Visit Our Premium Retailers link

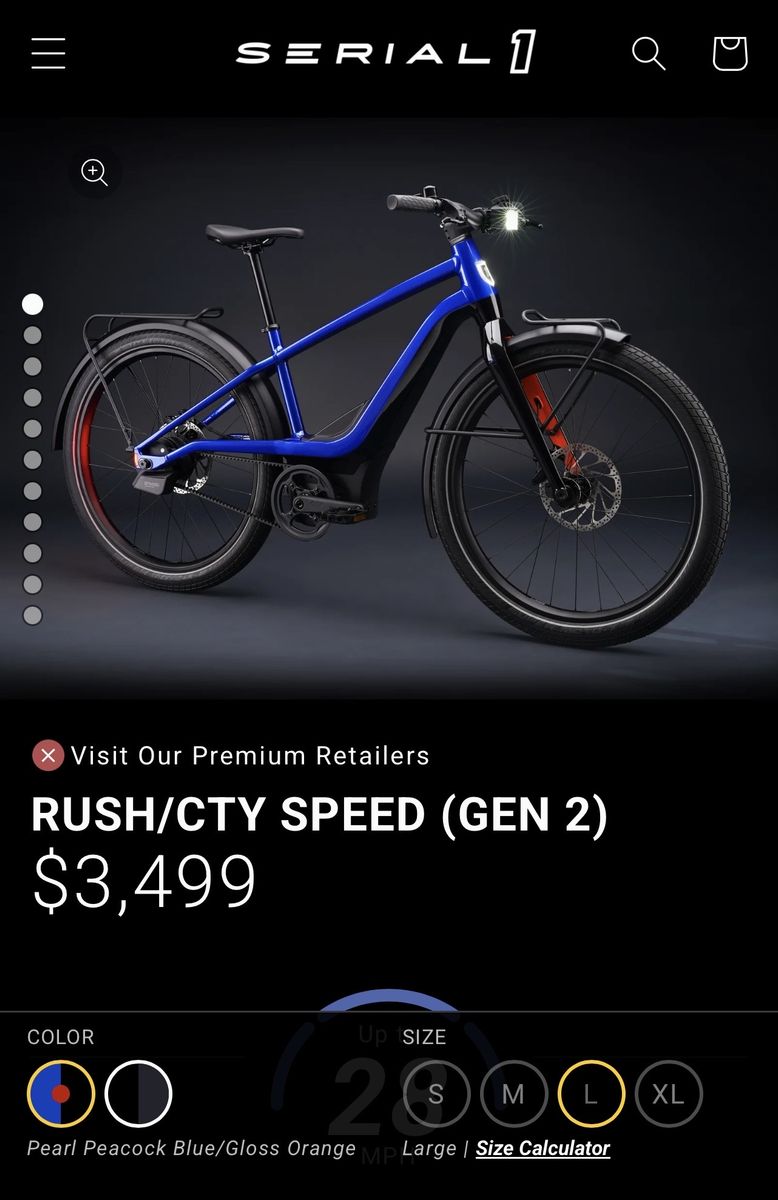point(250,756)
